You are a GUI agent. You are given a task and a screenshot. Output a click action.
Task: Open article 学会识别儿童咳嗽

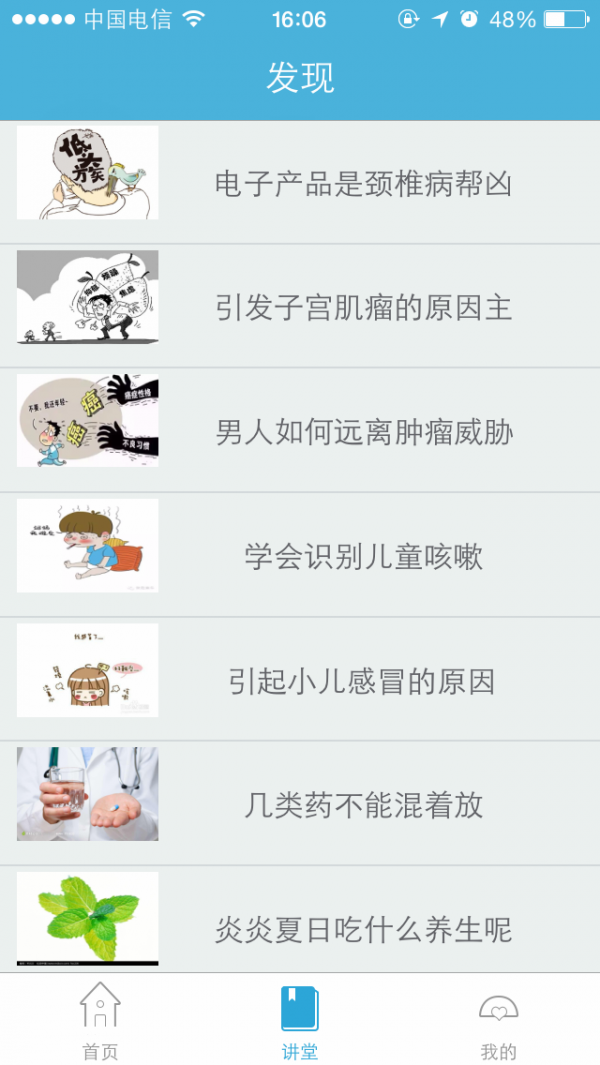pyautogui.click(x=363, y=556)
